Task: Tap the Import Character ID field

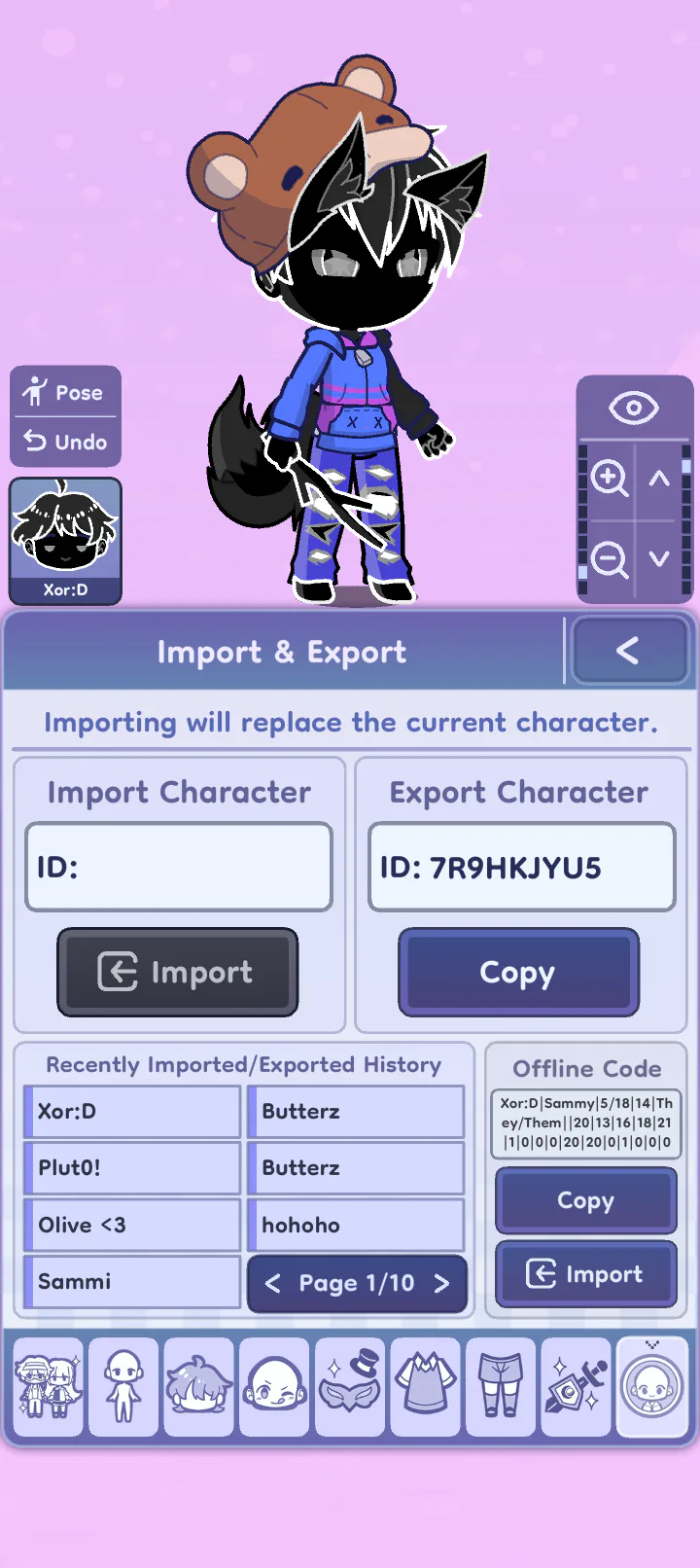Action: 179,867
